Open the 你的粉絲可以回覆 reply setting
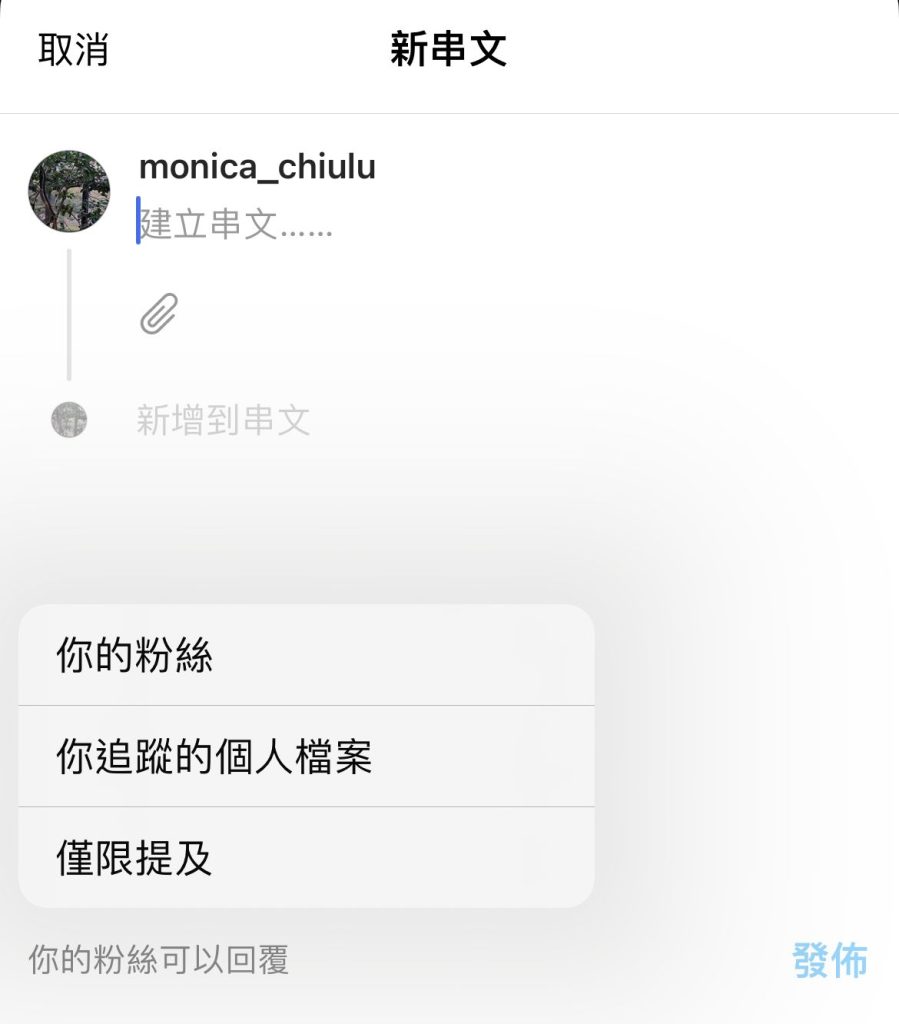 [x=159, y=961]
